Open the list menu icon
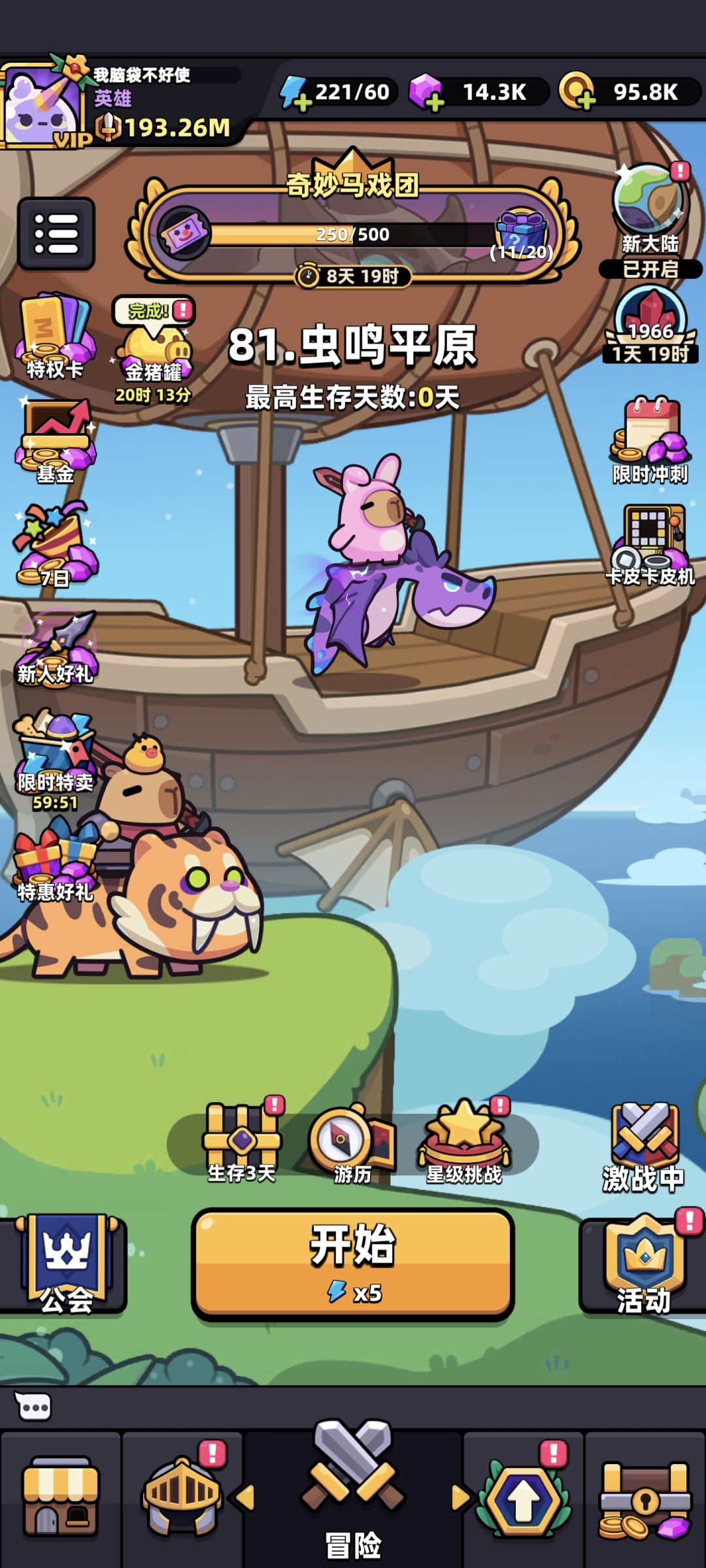Image resolution: width=706 pixels, height=1568 pixels. click(56, 233)
